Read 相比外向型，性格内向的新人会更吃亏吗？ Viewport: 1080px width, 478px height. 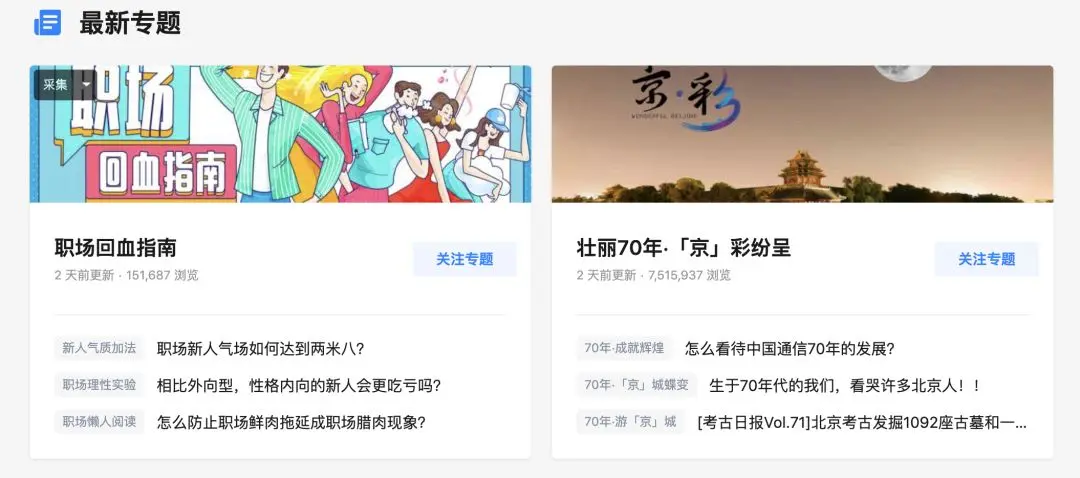pyautogui.click(x=298, y=385)
